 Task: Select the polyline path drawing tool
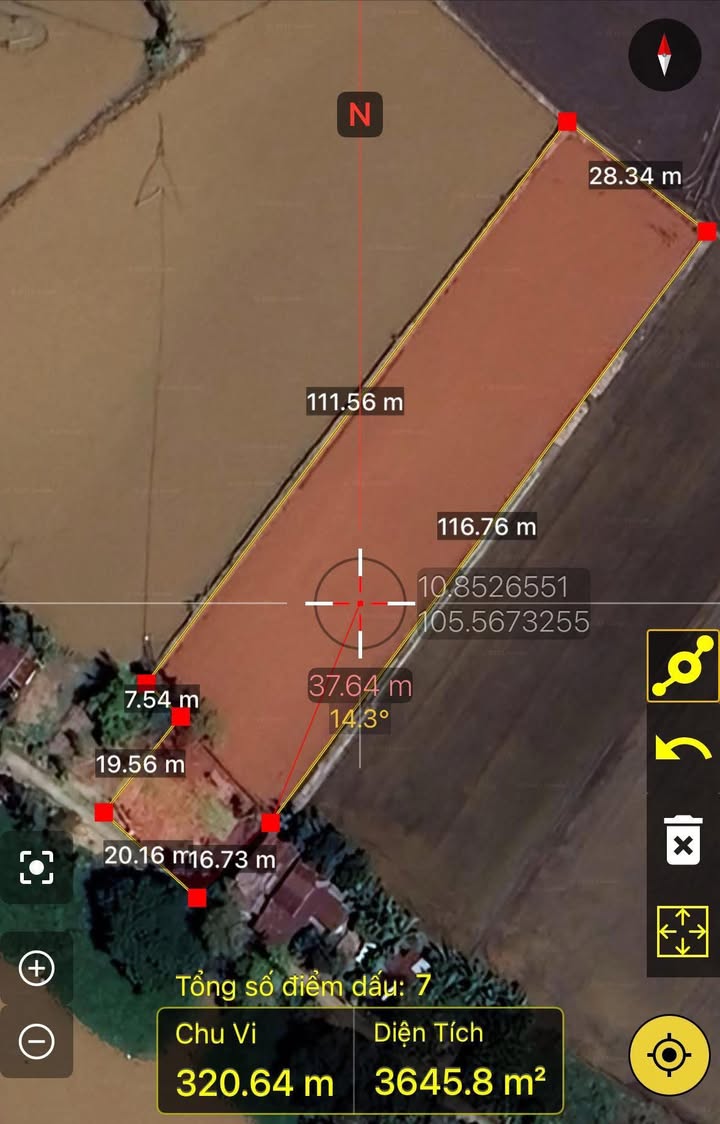point(683,665)
